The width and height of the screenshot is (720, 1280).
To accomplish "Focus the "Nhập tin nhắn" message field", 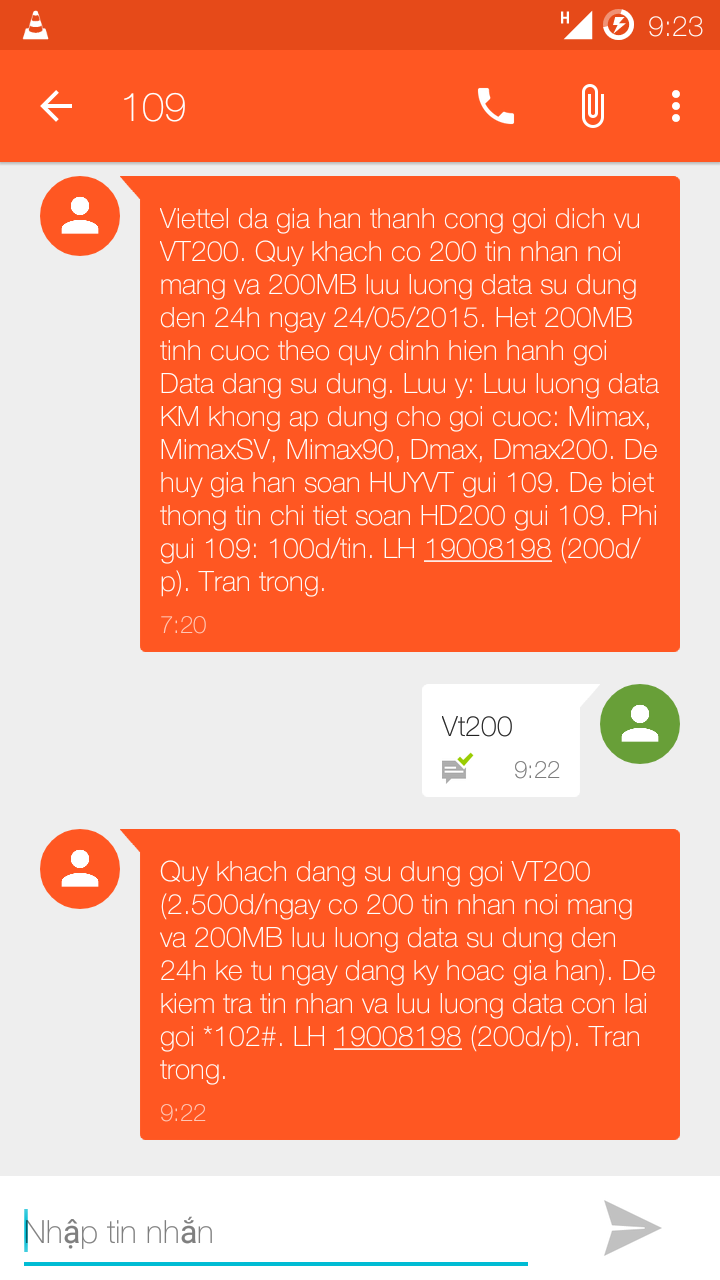I will coord(276,1231).
